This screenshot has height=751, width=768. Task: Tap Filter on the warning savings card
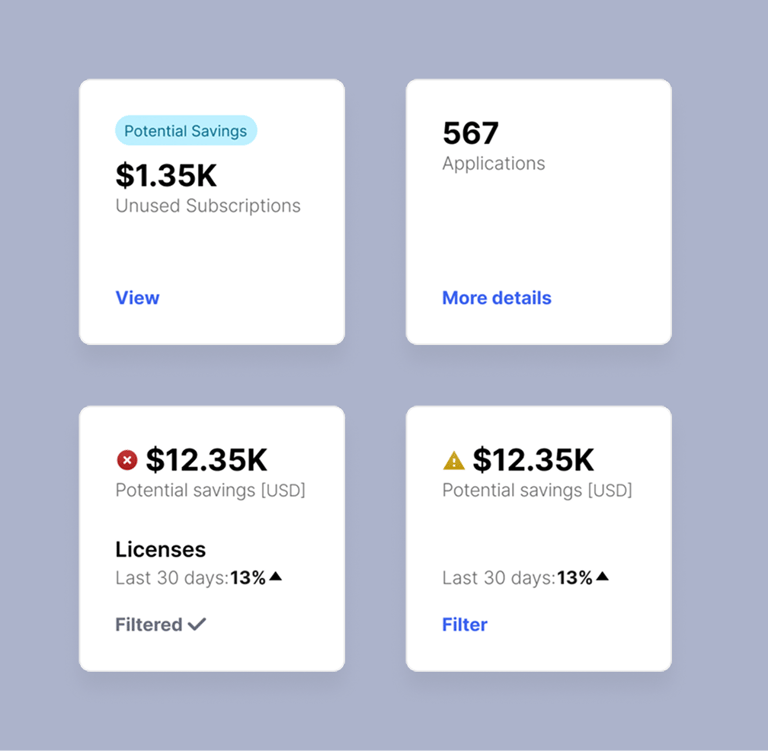coord(464,625)
